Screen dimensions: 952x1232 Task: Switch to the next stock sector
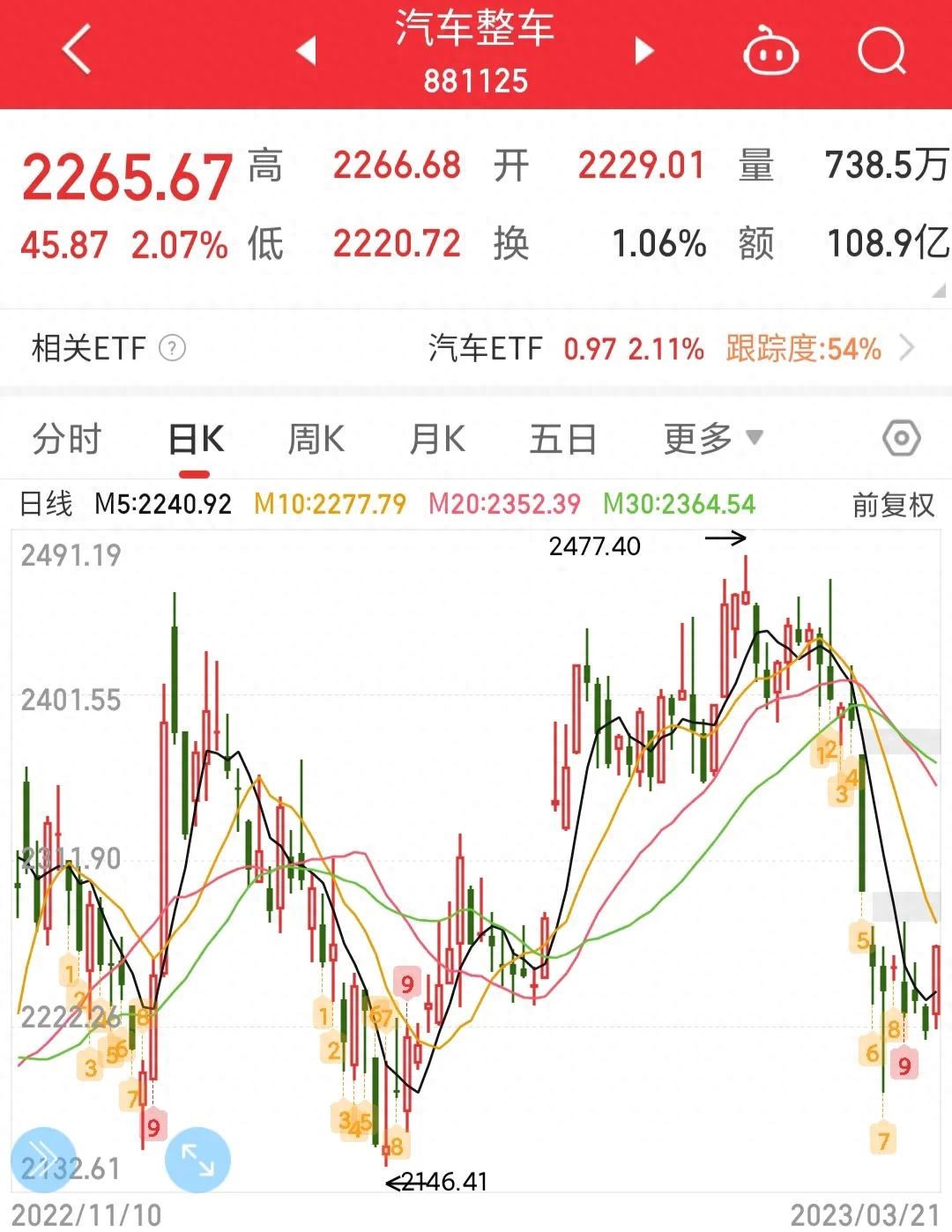(644, 50)
